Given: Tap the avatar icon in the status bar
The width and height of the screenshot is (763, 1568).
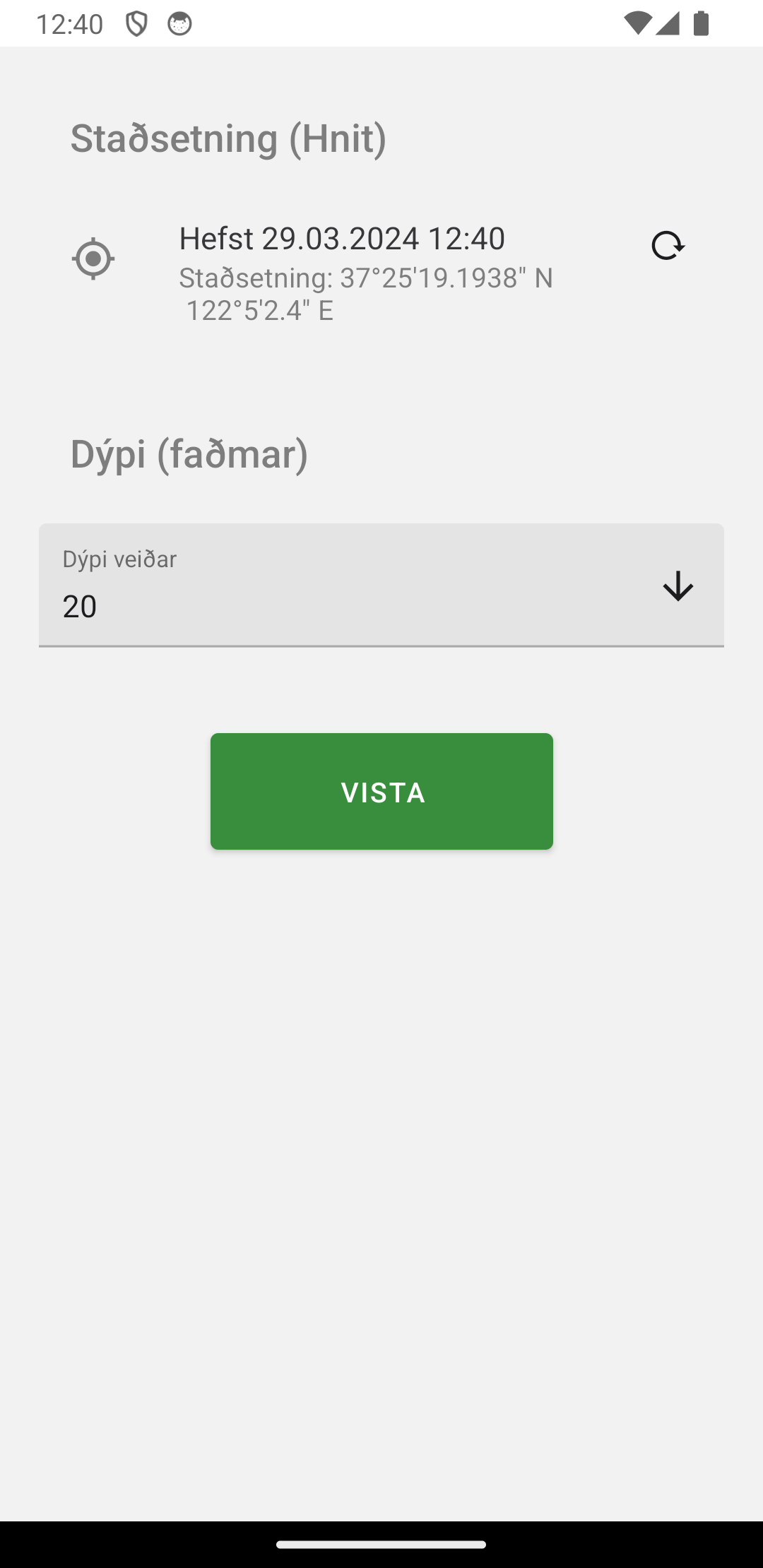Looking at the screenshot, I should 181,23.
